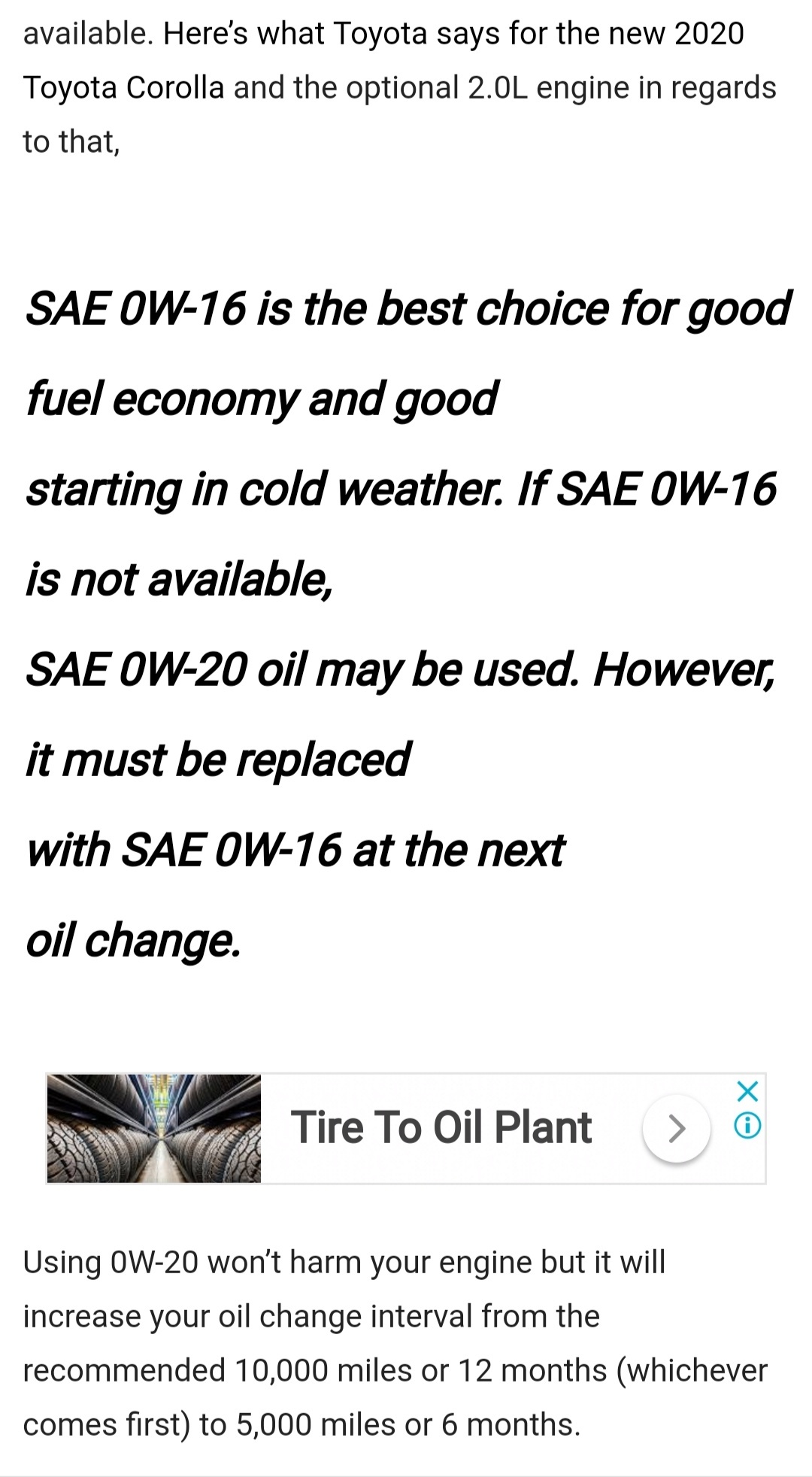The height and width of the screenshot is (1477, 812).
Task: Close the ad with the X icon
Action: click(x=747, y=1091)
